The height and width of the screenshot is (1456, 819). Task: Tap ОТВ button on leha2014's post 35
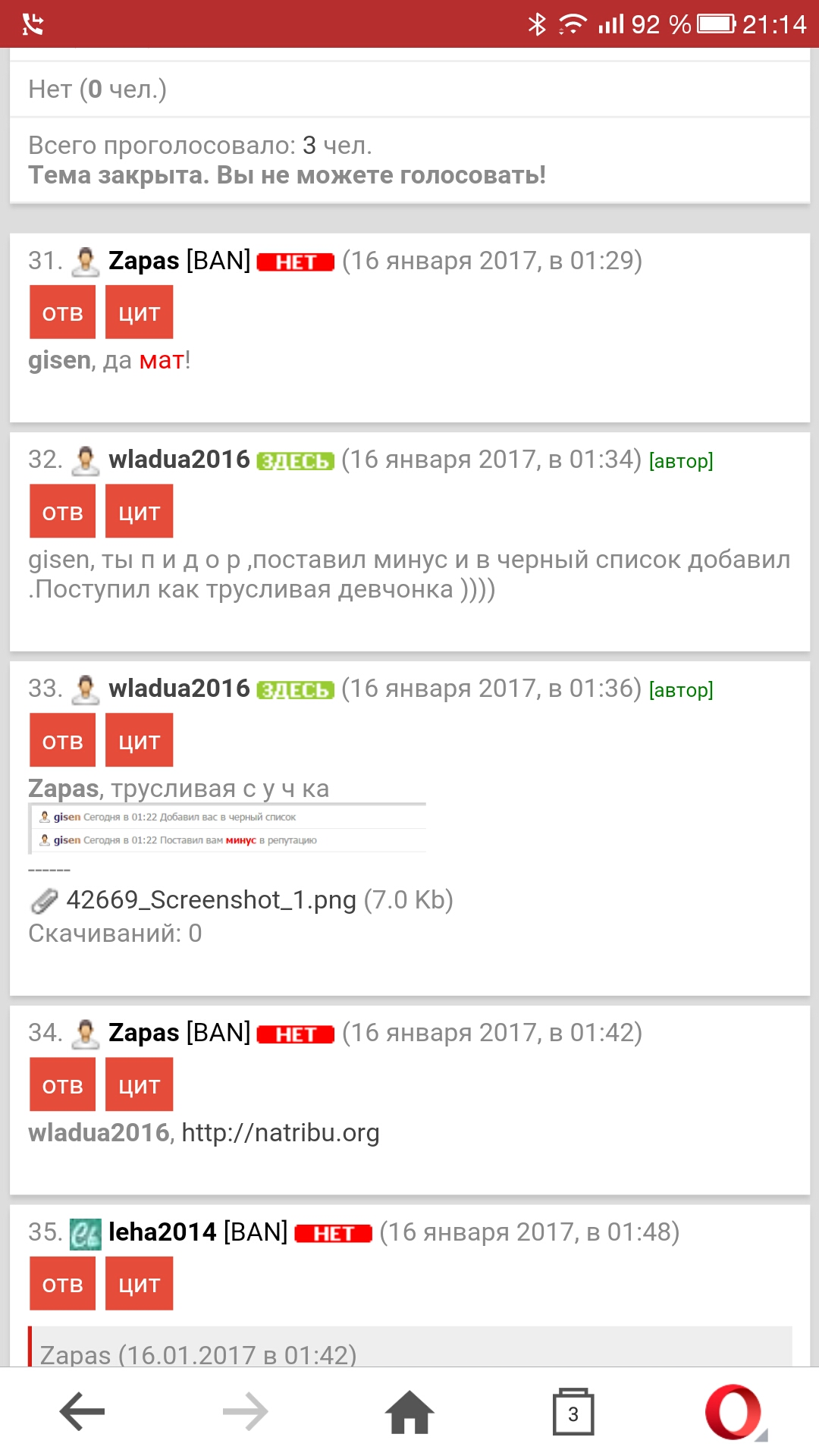point(62,1284)
